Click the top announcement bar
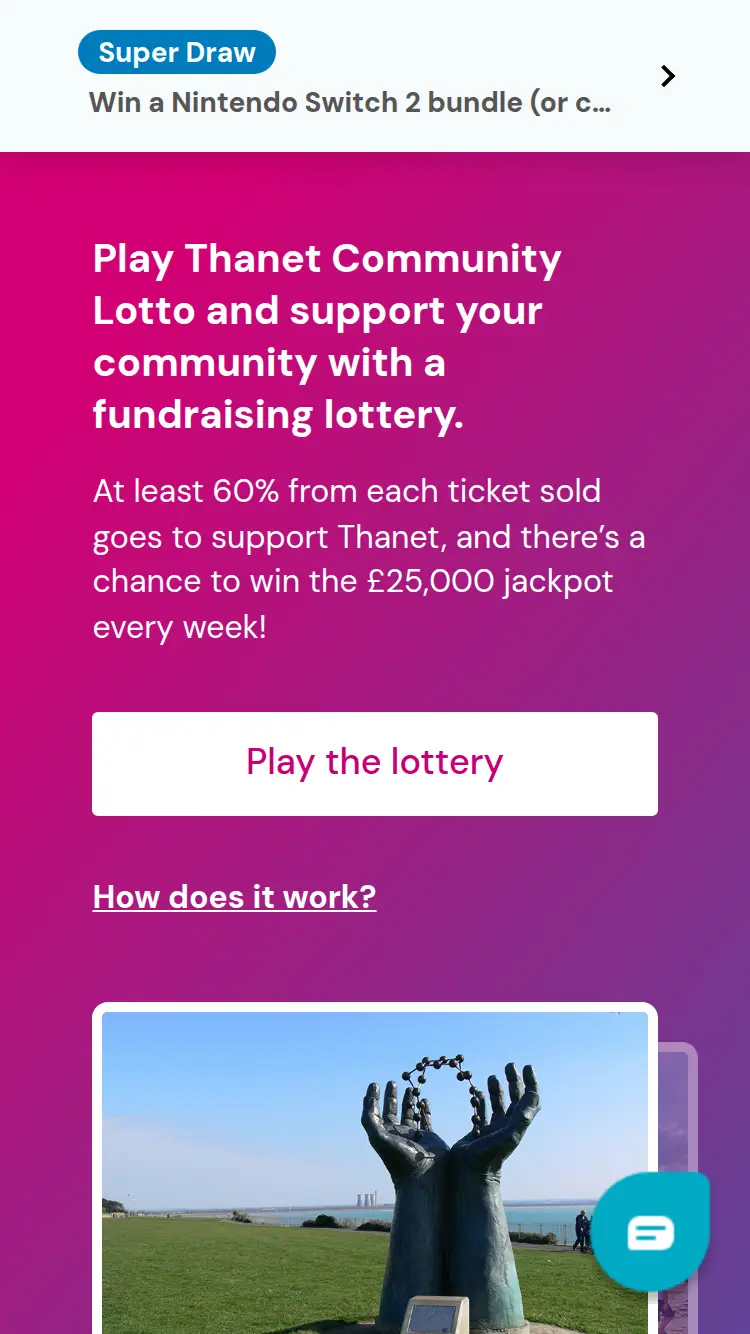The height and width of the screenshot is (1334, 750). pos(375,75)
